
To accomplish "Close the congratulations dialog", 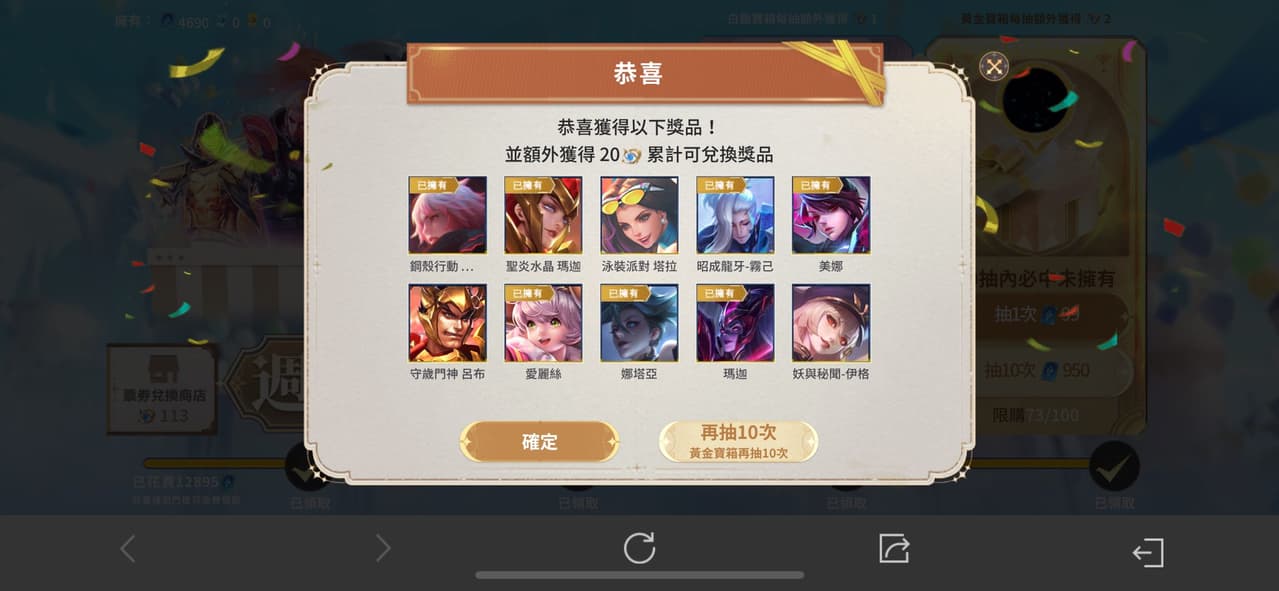I will point(993,67).
